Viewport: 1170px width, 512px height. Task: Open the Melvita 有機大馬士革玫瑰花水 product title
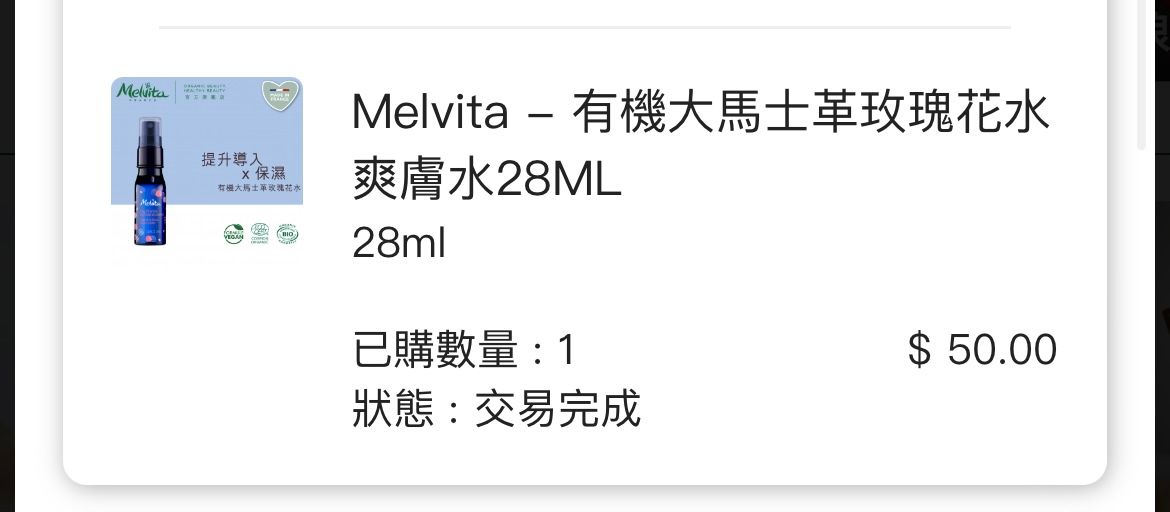click(x=700, y=146)
